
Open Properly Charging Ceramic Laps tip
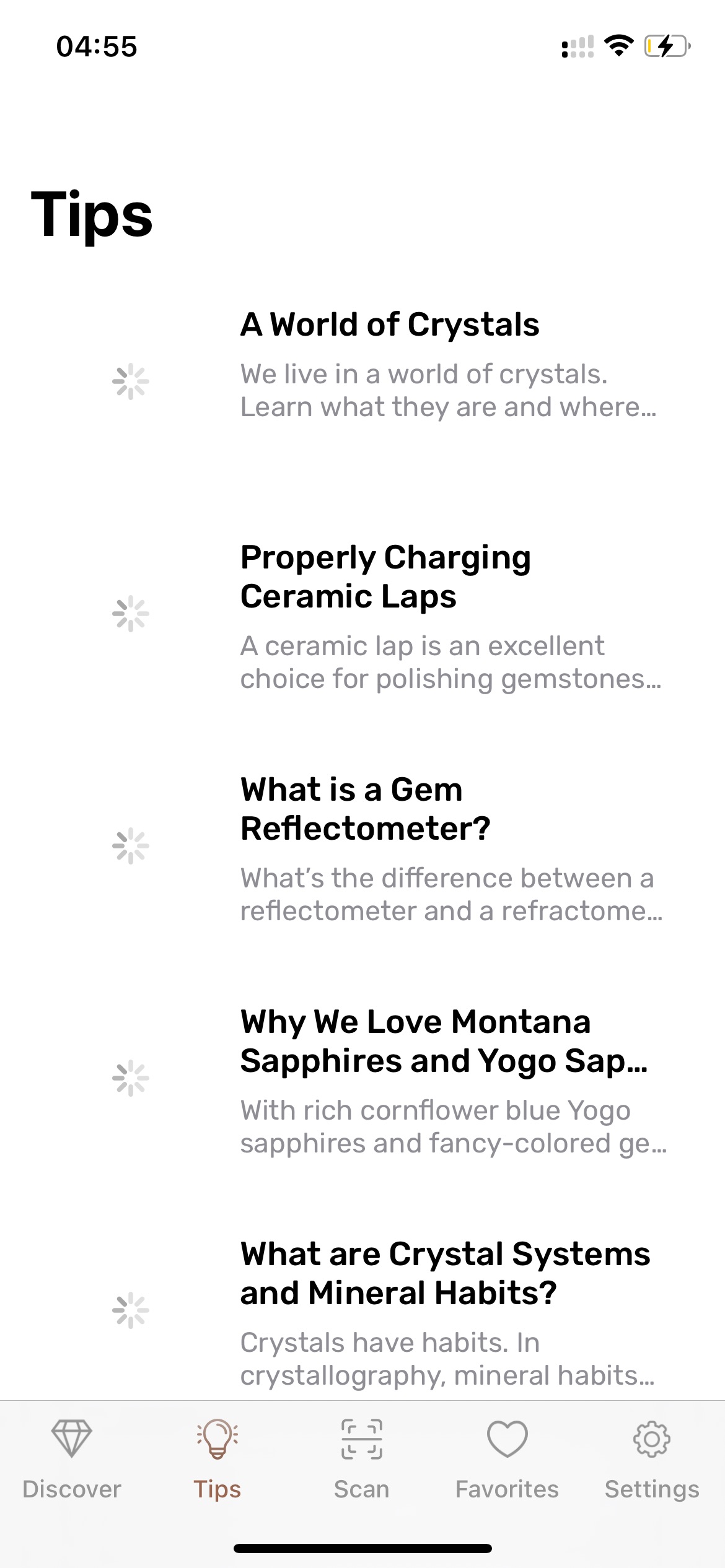[x=362, y=614]
